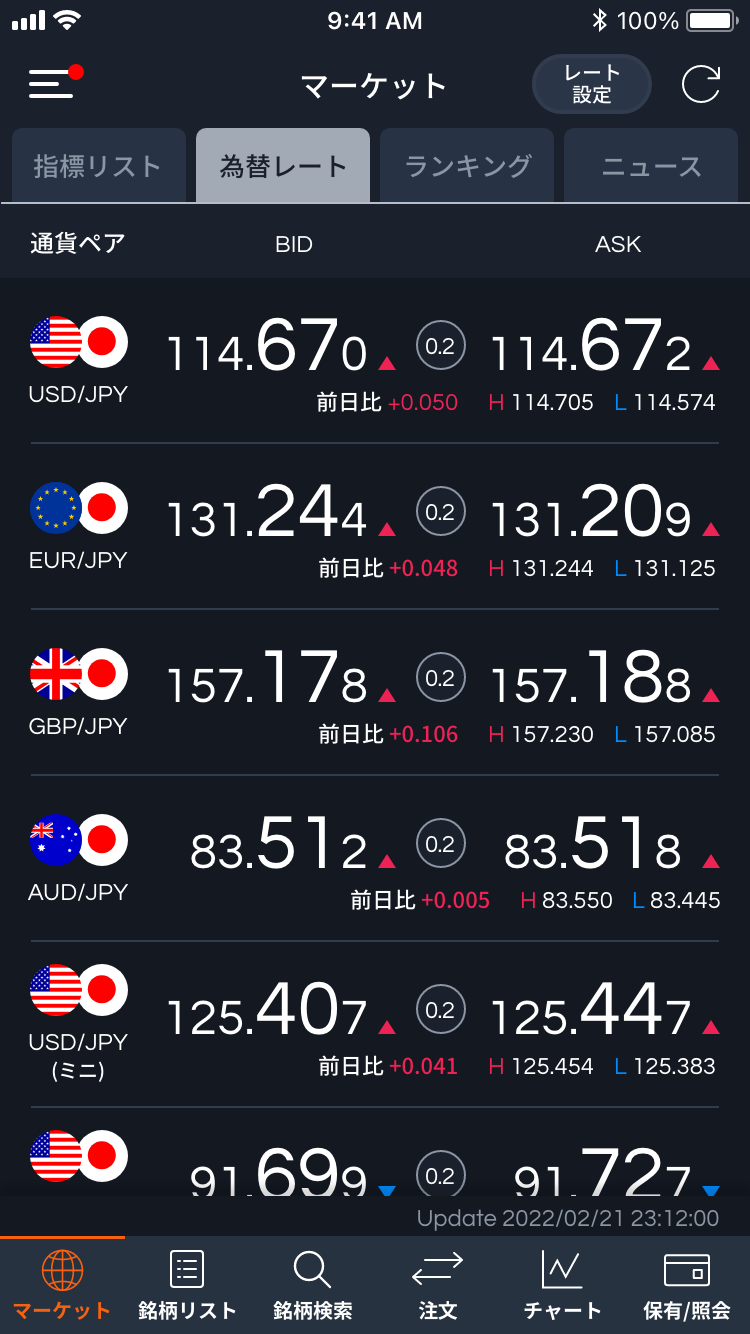Open the AUD/JPY rate row
Image resolution: width=750 pixels, height=1334 pixels.
coord(375,859)
